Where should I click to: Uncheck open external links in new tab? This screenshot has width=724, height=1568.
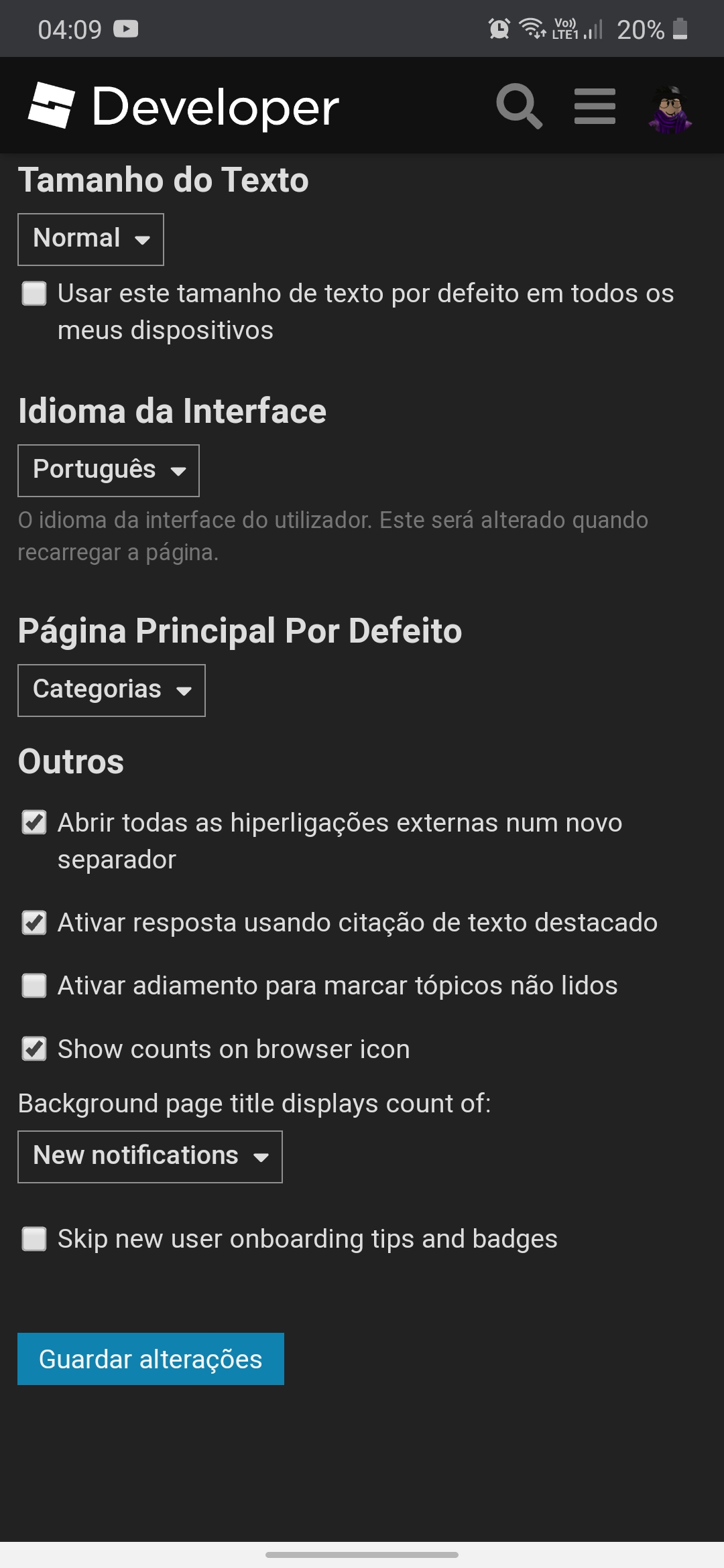[x=34, y=822]
